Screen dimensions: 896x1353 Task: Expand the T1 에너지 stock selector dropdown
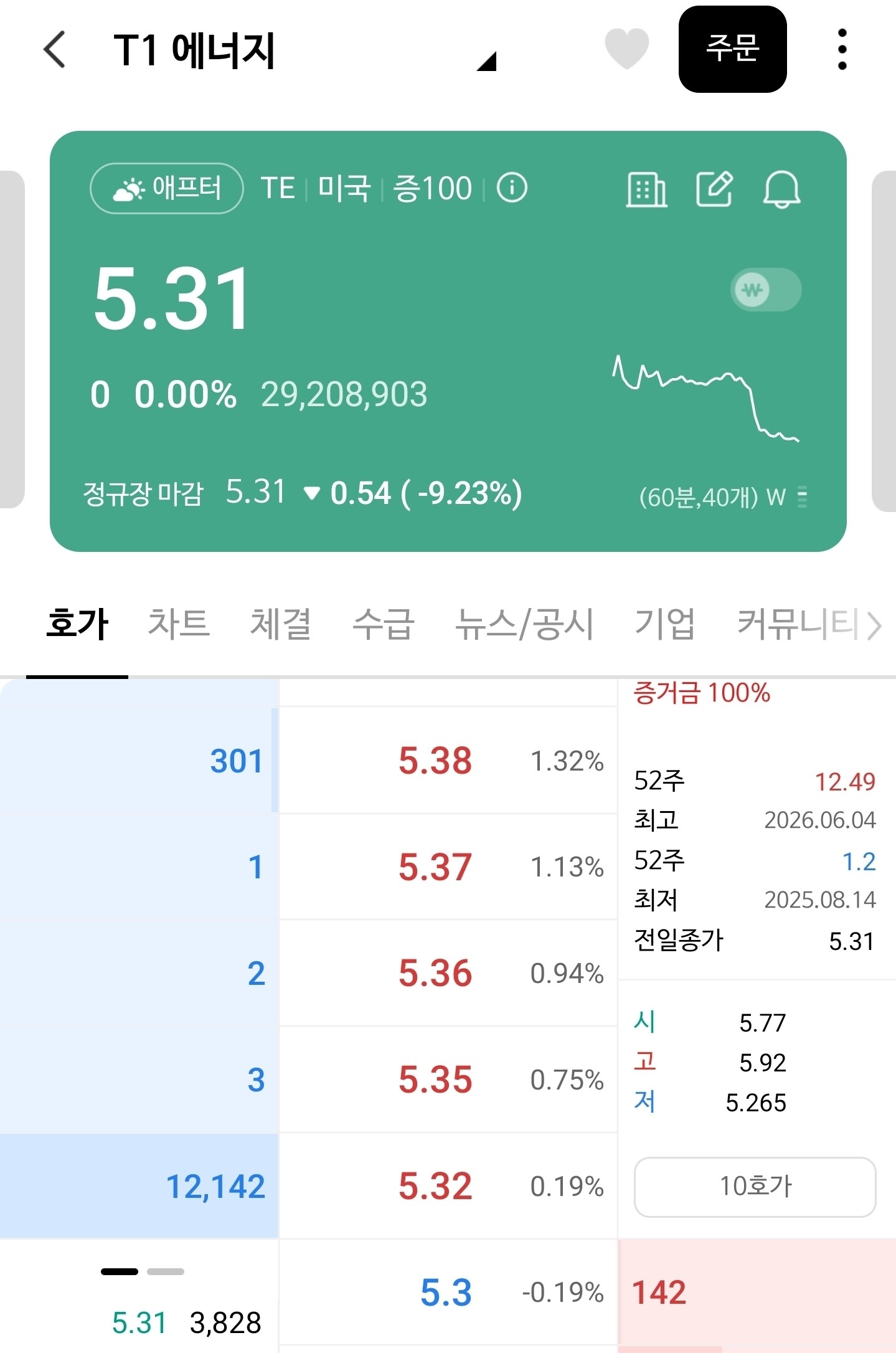point(486,61)
